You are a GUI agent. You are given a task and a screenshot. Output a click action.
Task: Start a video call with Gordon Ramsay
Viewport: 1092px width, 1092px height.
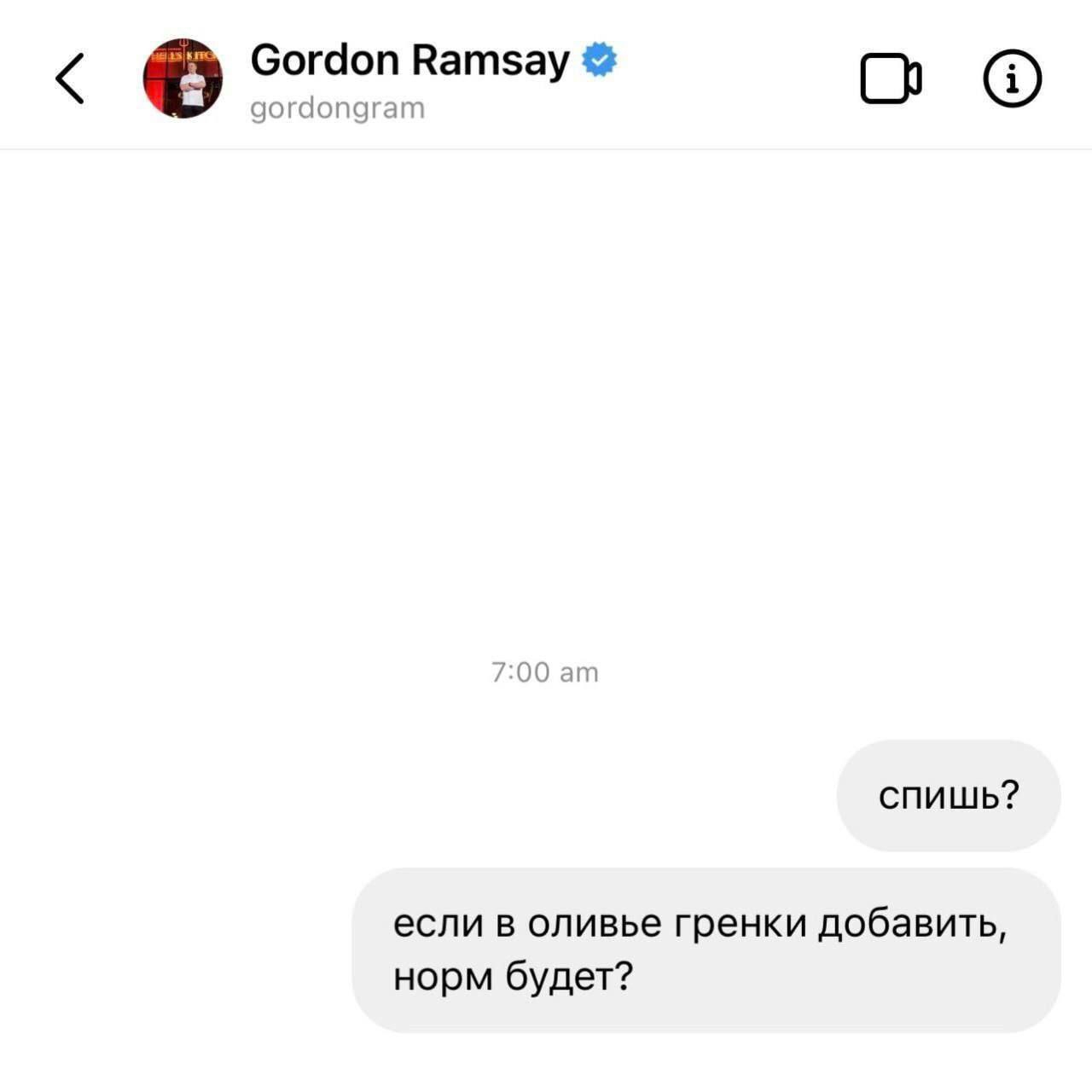pyautogui.click(x=890, y=78)
